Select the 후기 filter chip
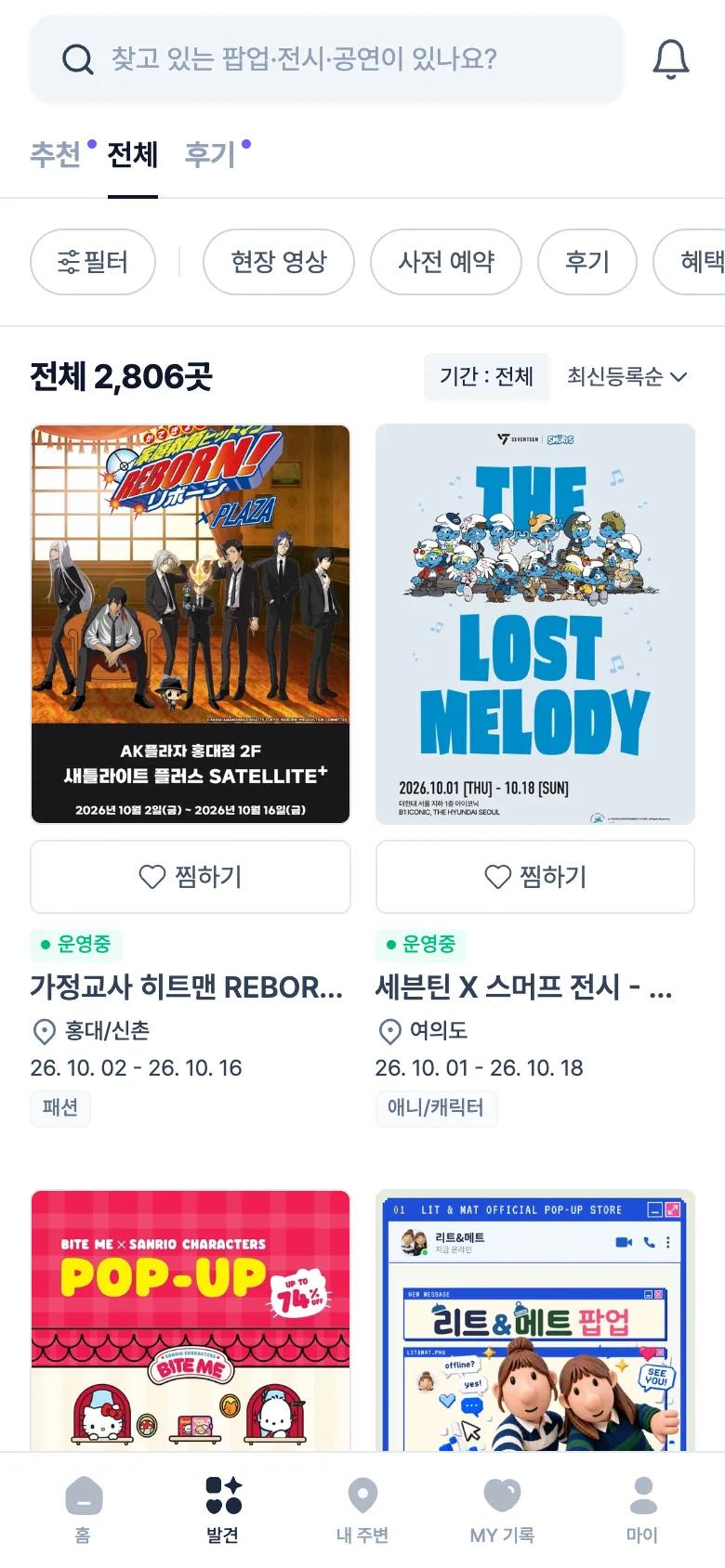725x1568 pixels. pyautogui.click(x=587, y=262)
